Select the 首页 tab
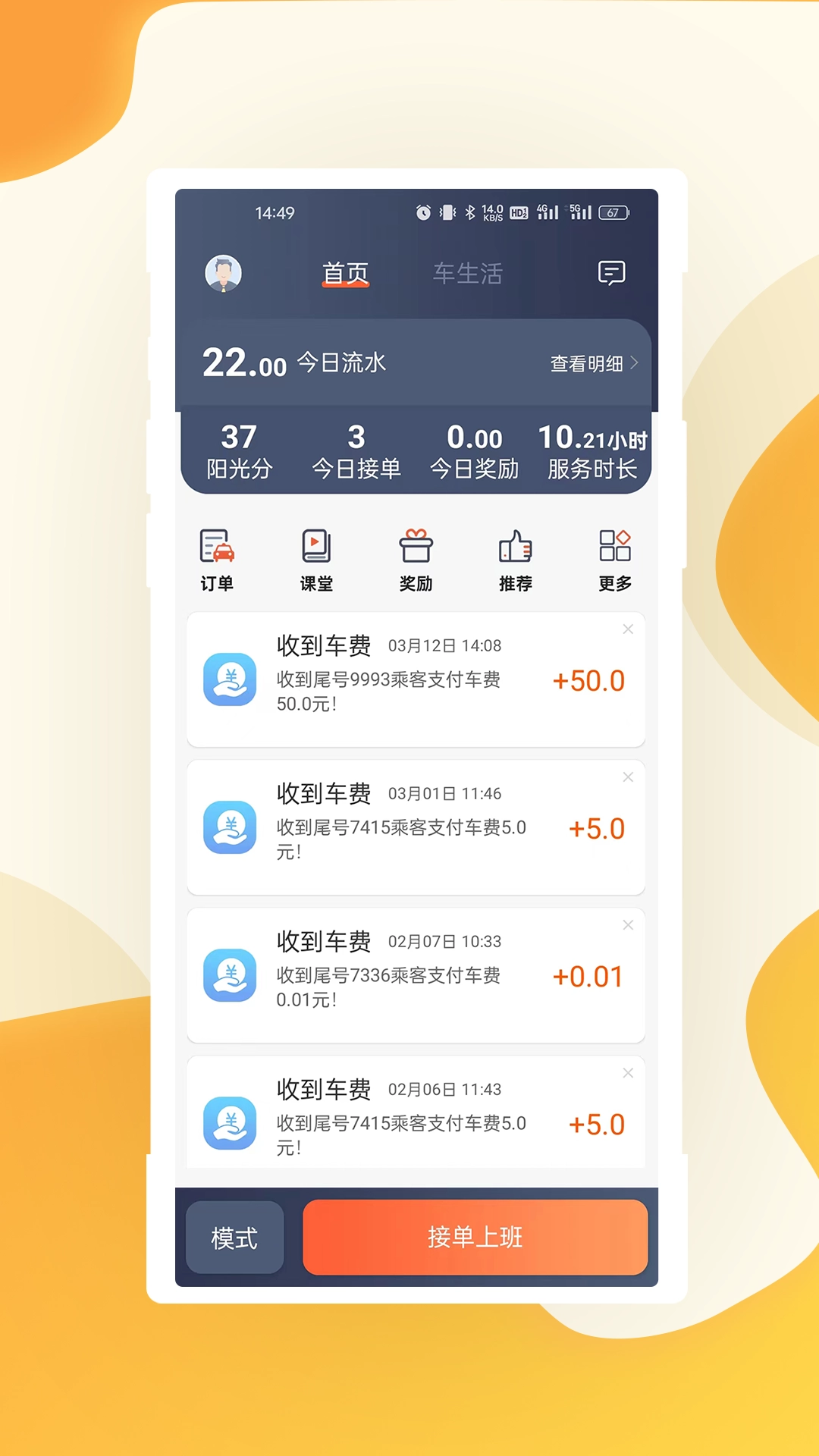Screen dimensions: 819x1456 (x=345, y=274)
